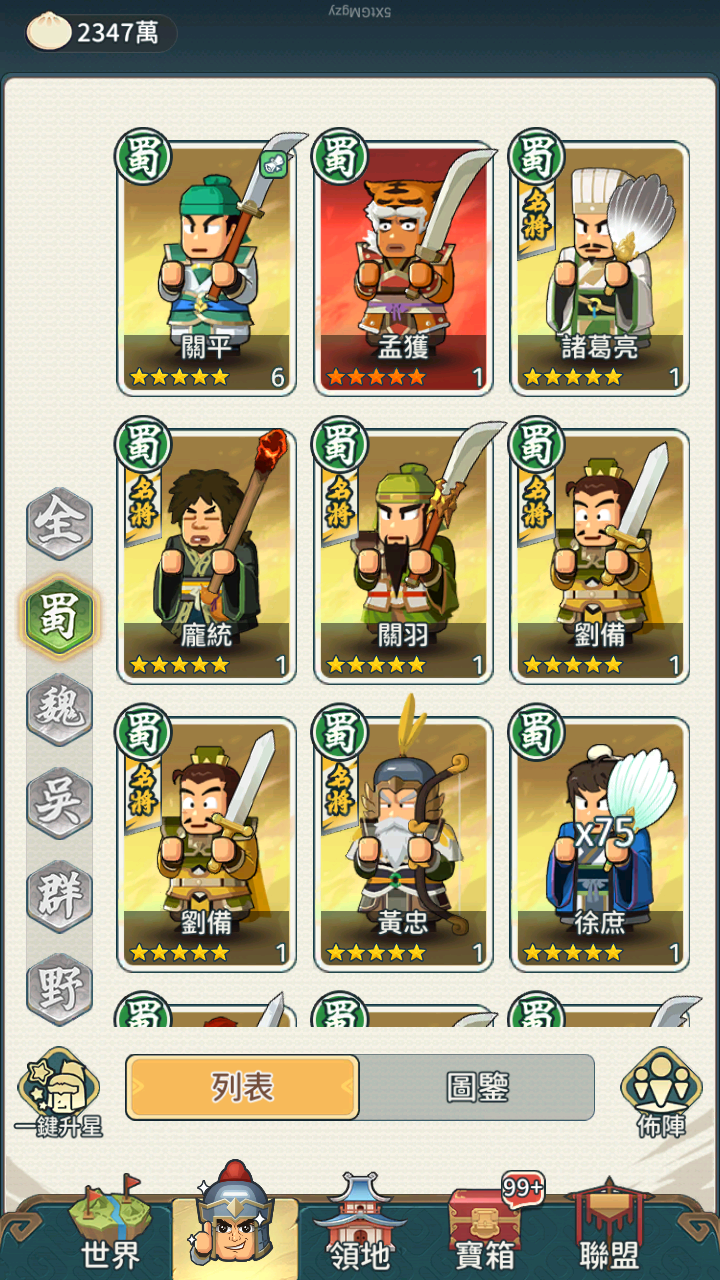Tap the 一鍵升星 button

click(x=59, y=1093)
